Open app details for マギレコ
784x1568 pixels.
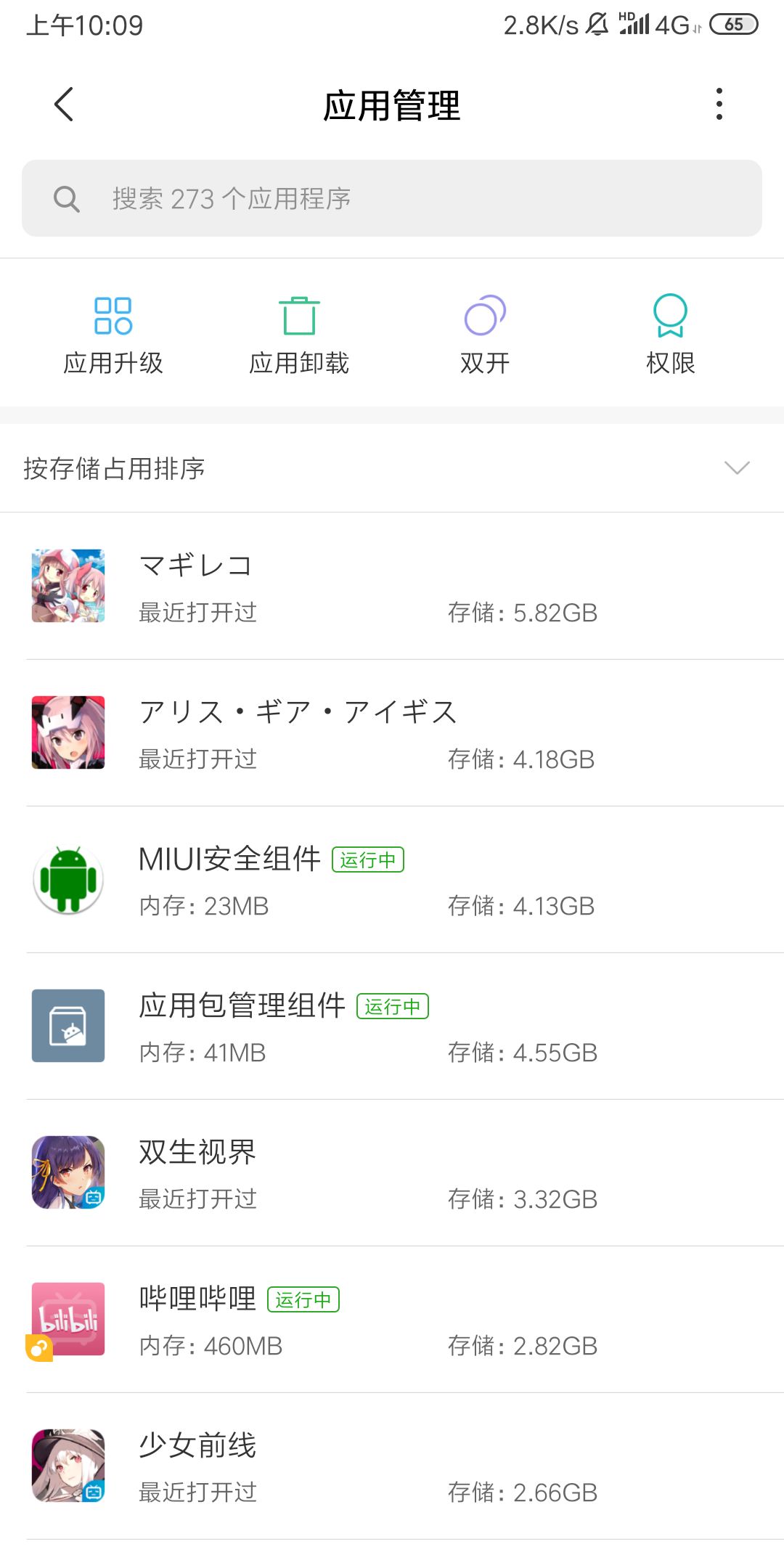point(392,586)
